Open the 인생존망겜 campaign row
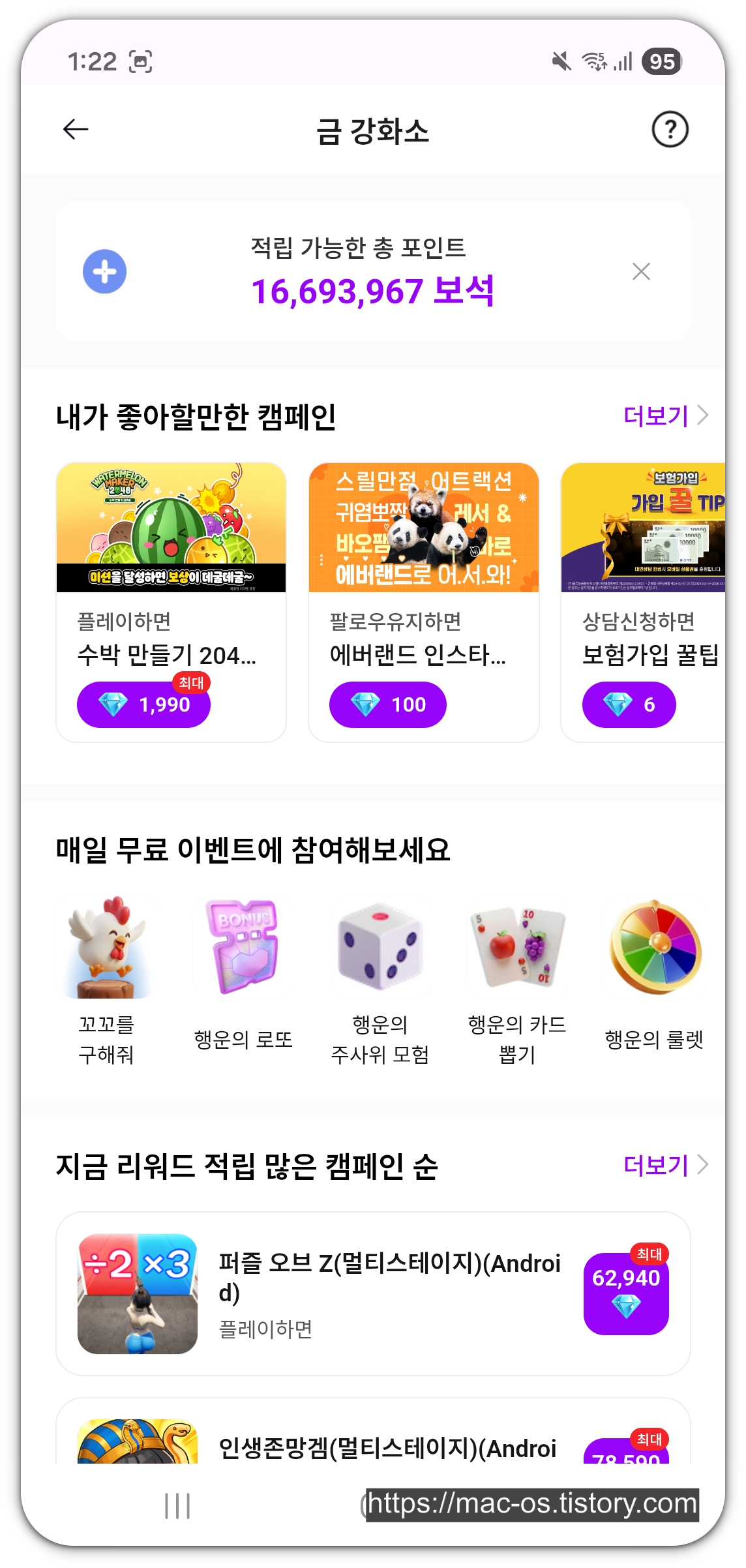 click(373, 1431)
